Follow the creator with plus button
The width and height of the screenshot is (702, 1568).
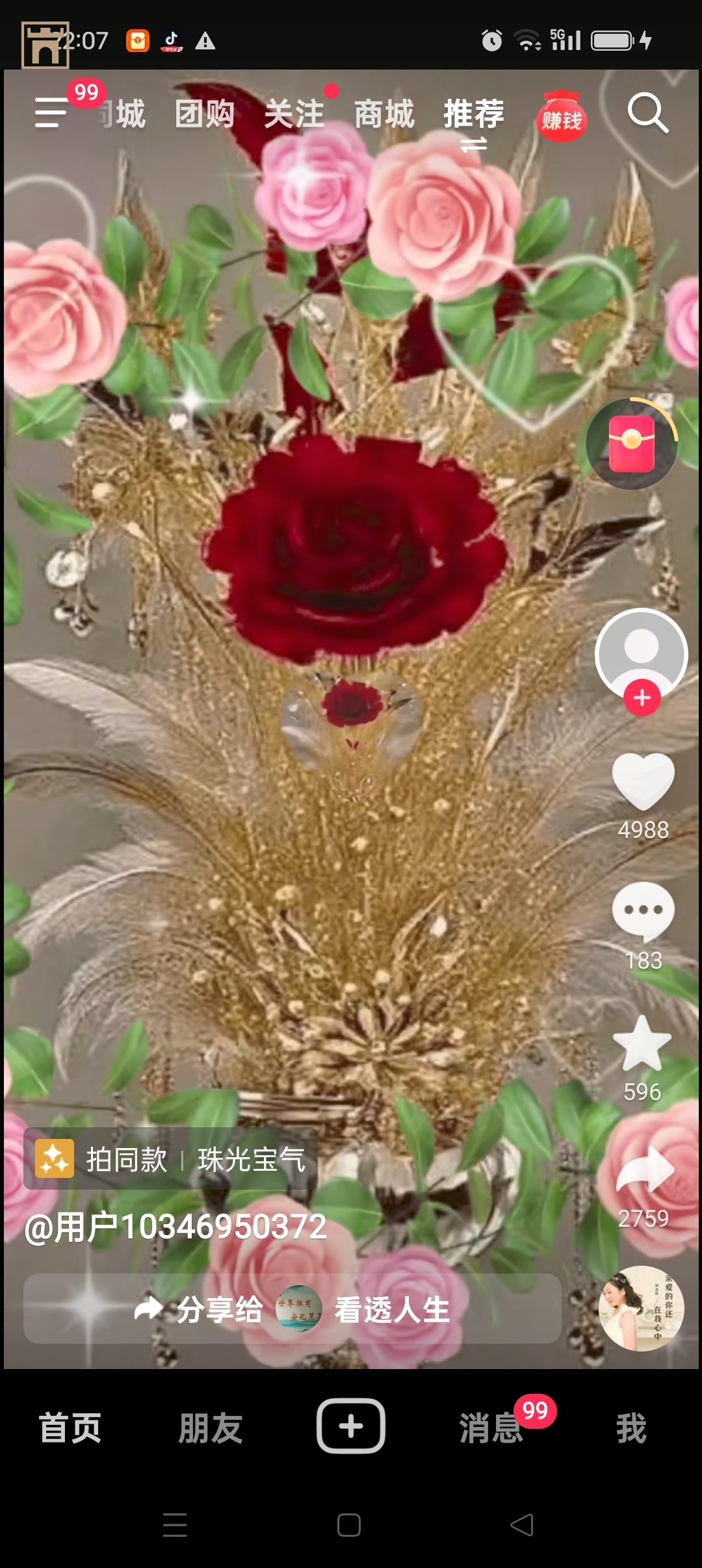642,698
